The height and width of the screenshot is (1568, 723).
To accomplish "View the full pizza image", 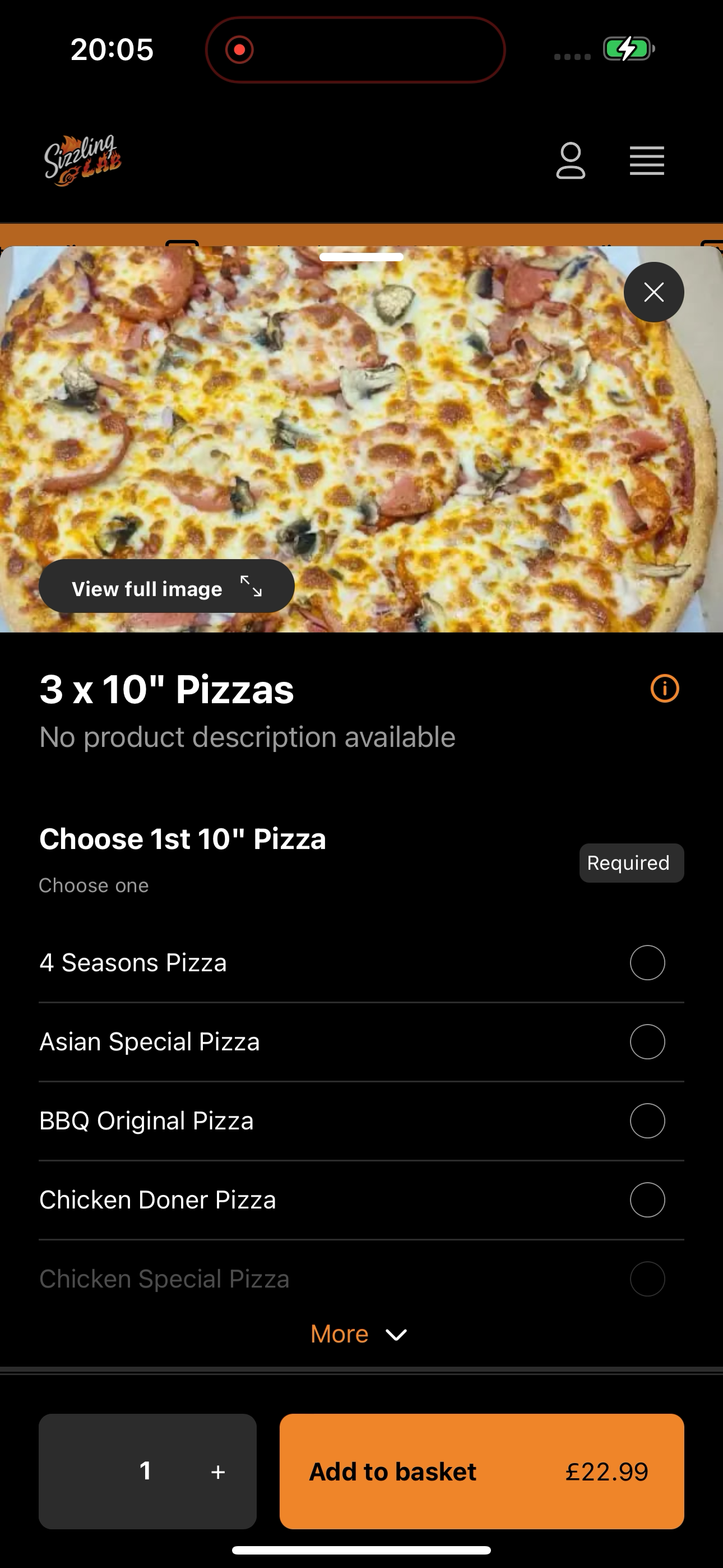I will coord(167,586).
